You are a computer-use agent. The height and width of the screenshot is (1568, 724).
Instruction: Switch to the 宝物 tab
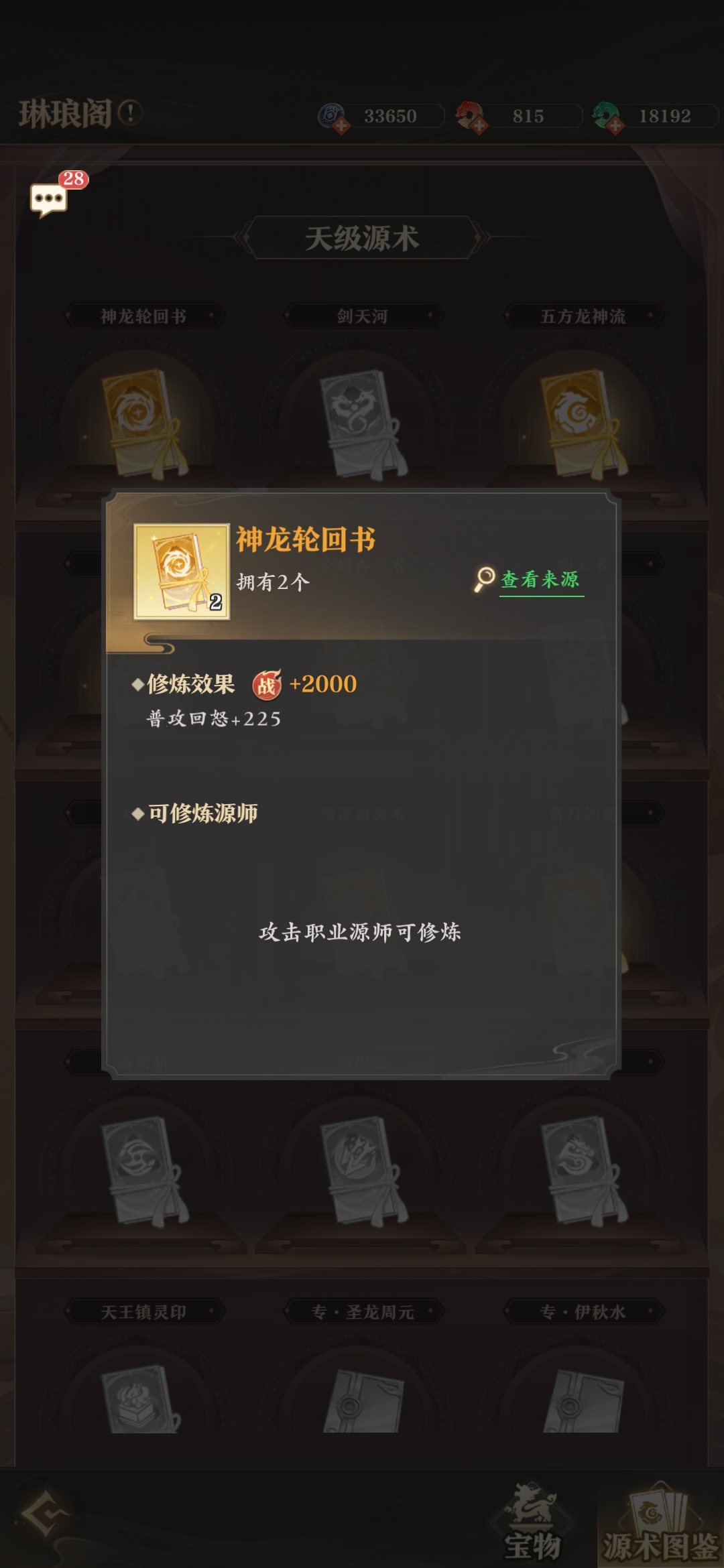(533, 1522)
